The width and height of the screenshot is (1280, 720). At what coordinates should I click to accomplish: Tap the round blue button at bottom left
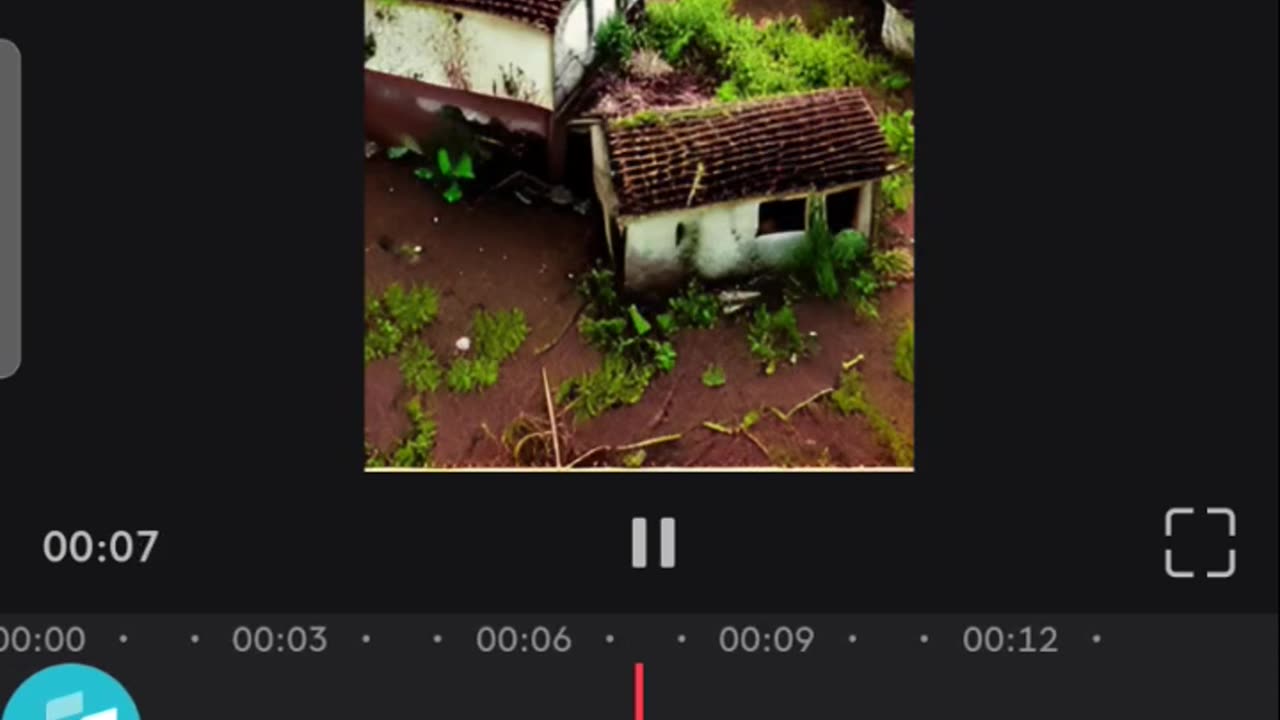[70, 696]
